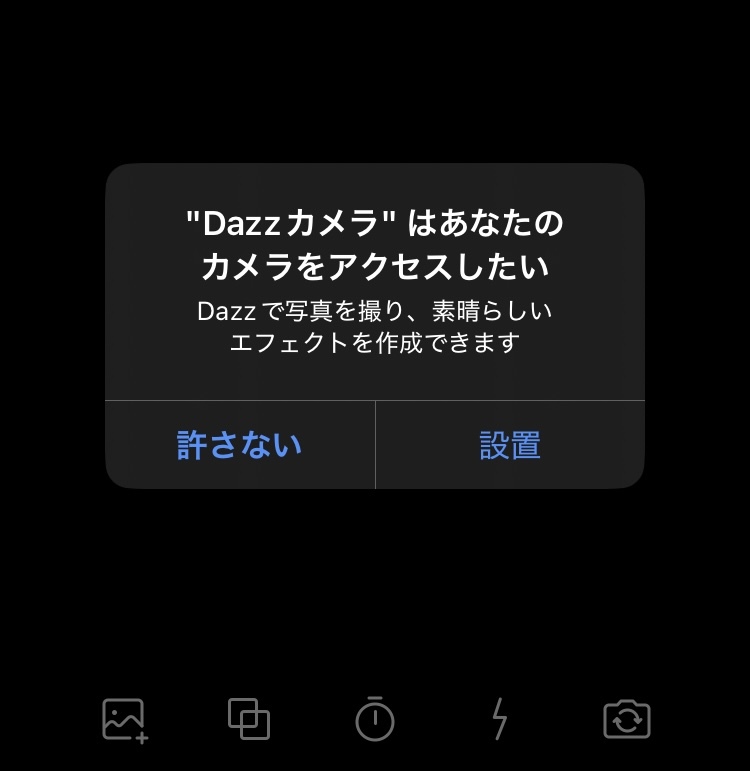
Task: Select 設置 to open settings
Action: (510, 445)
